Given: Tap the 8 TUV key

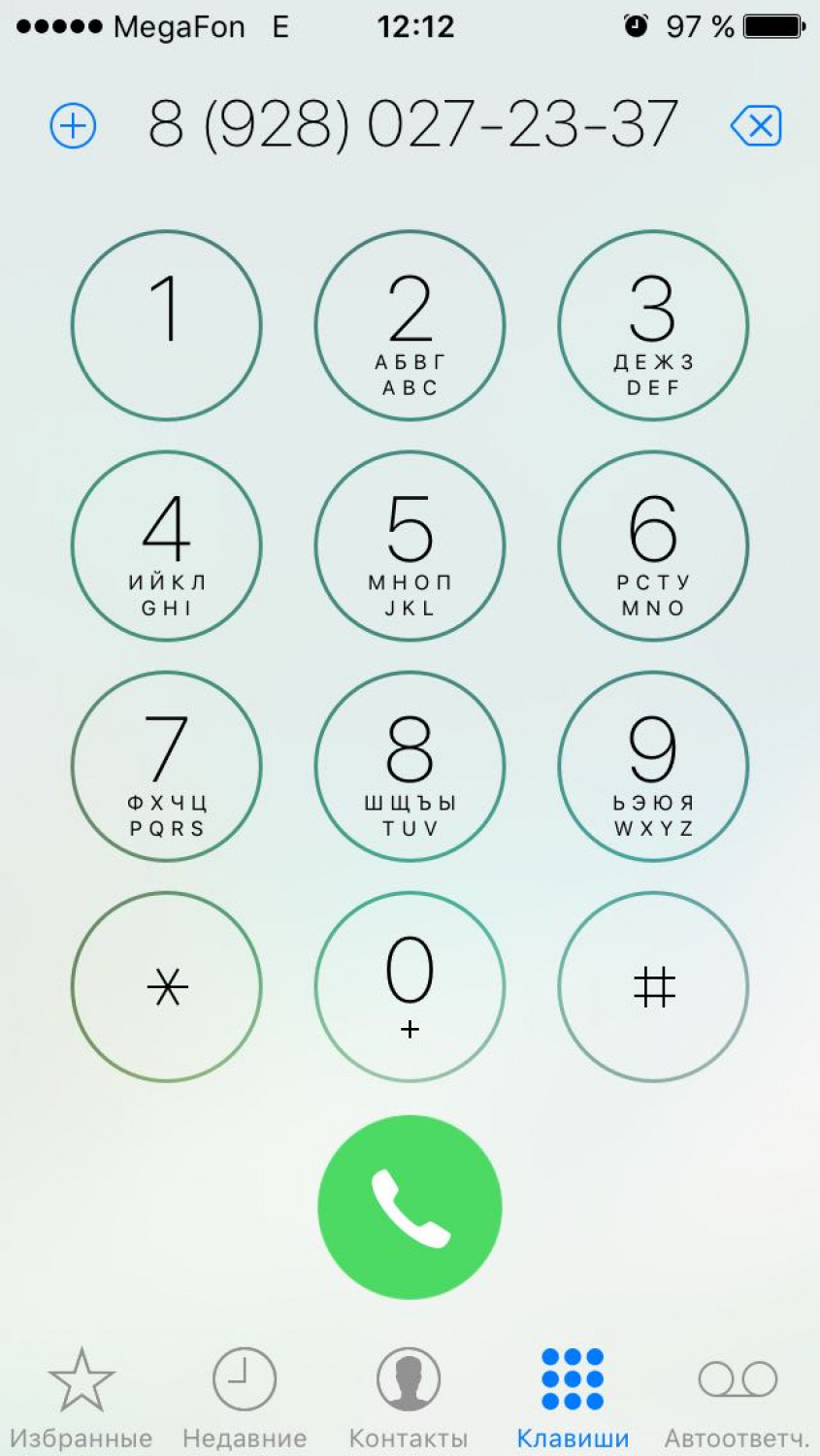Looking at the screenshot, I should (x=410, y=766).
